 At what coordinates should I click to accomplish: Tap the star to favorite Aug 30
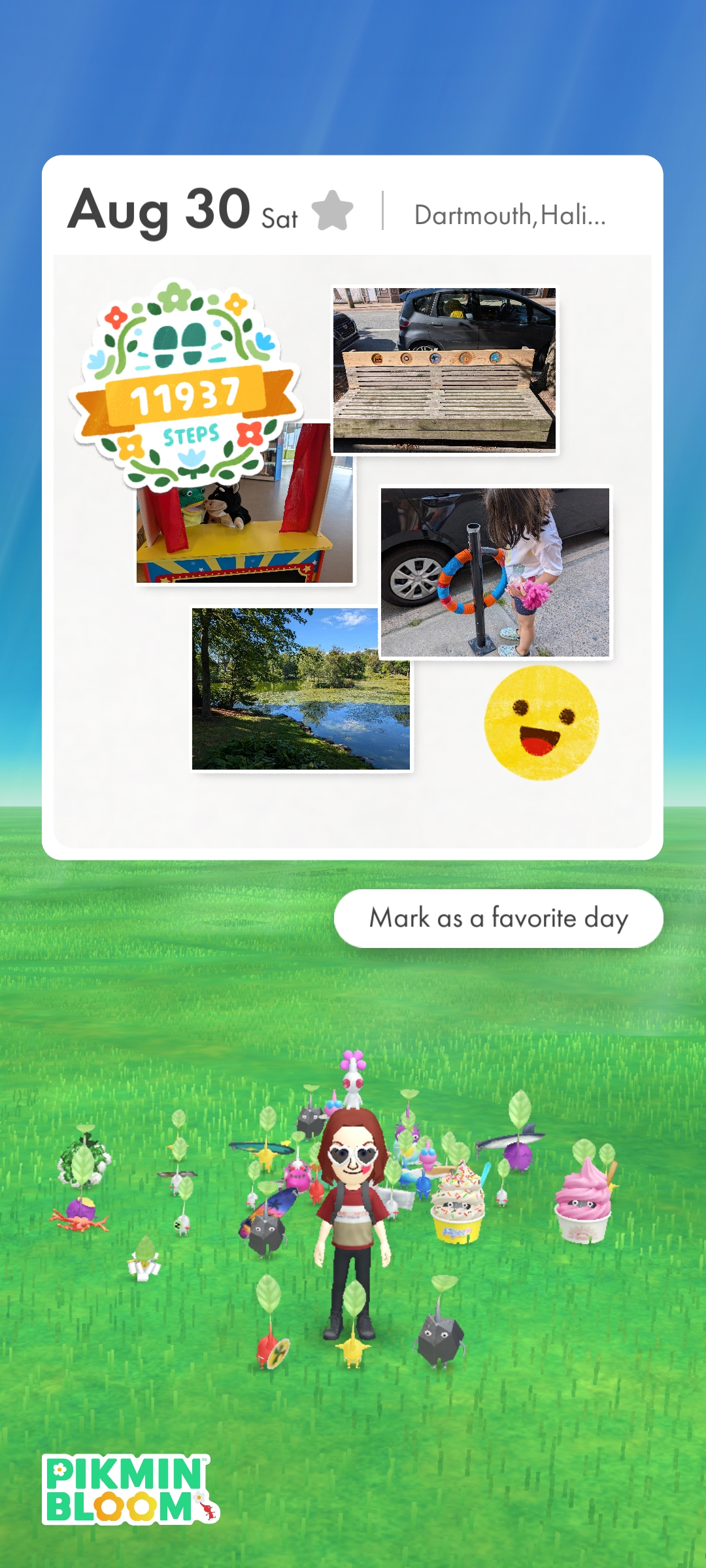[x=332, y=210]
